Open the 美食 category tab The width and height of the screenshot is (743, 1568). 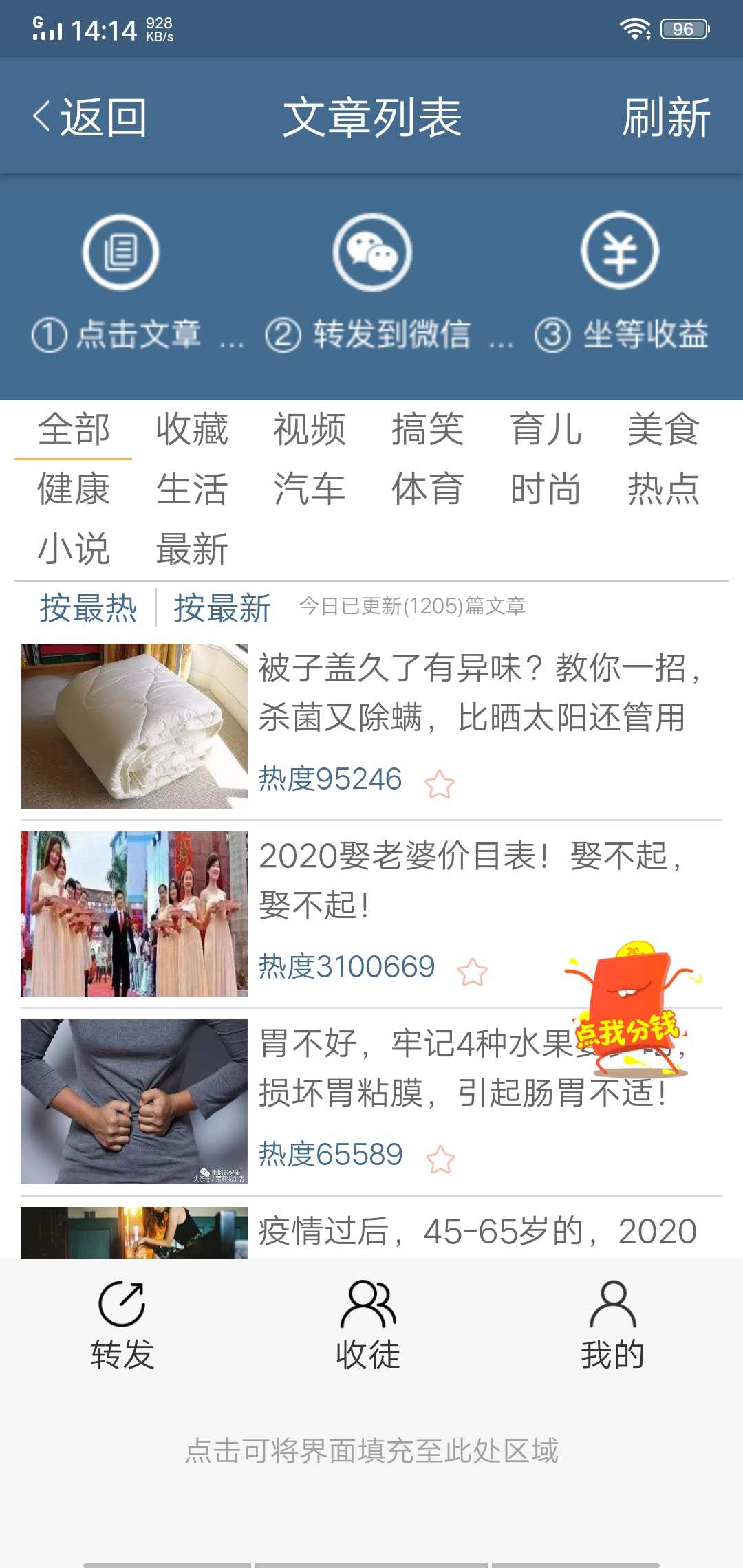pyautogui.click(x=664, y=430)
